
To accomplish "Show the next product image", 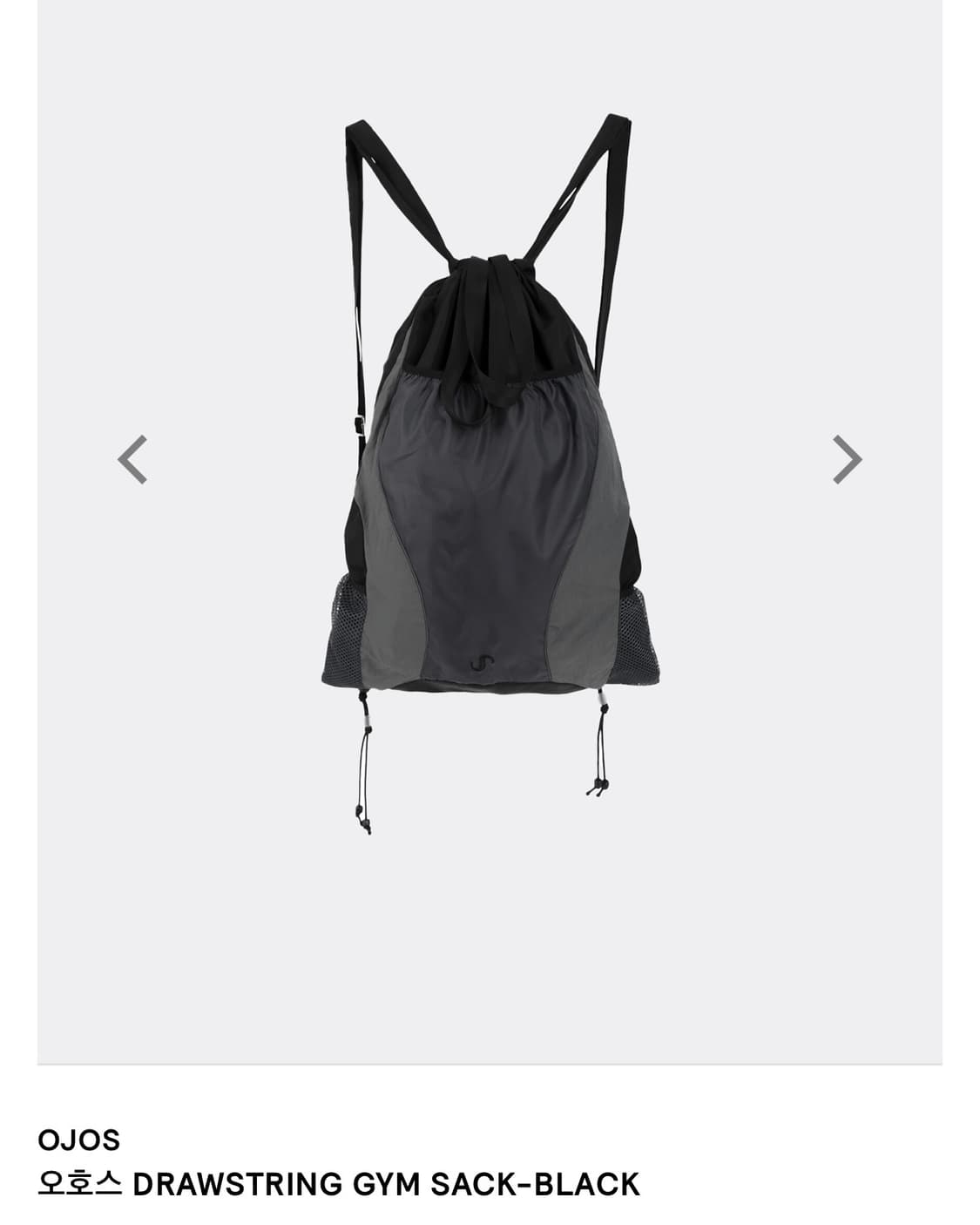I will (847, 459).
